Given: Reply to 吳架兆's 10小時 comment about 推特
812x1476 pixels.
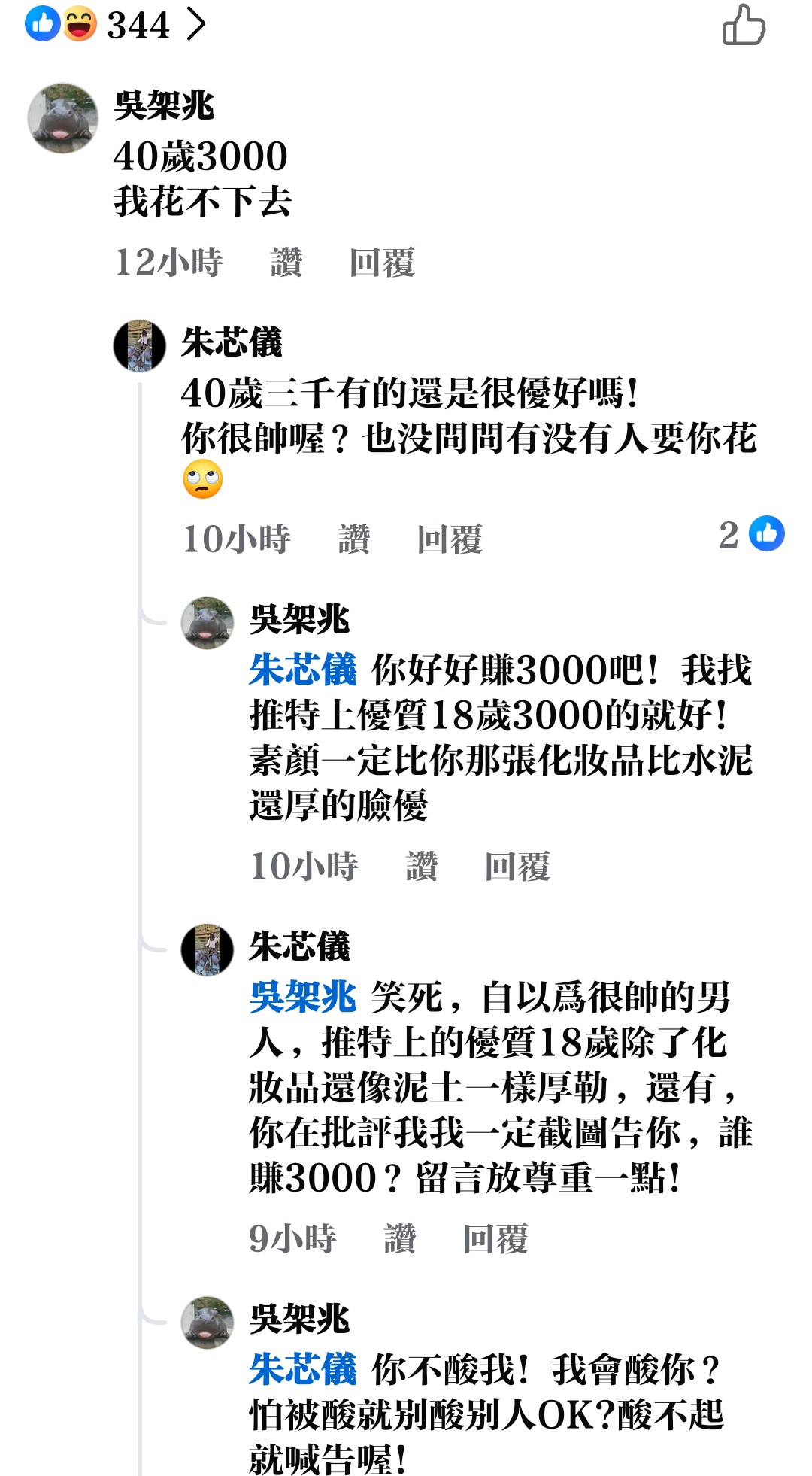Looking at the screenshot, I should (x=517, y=866).
